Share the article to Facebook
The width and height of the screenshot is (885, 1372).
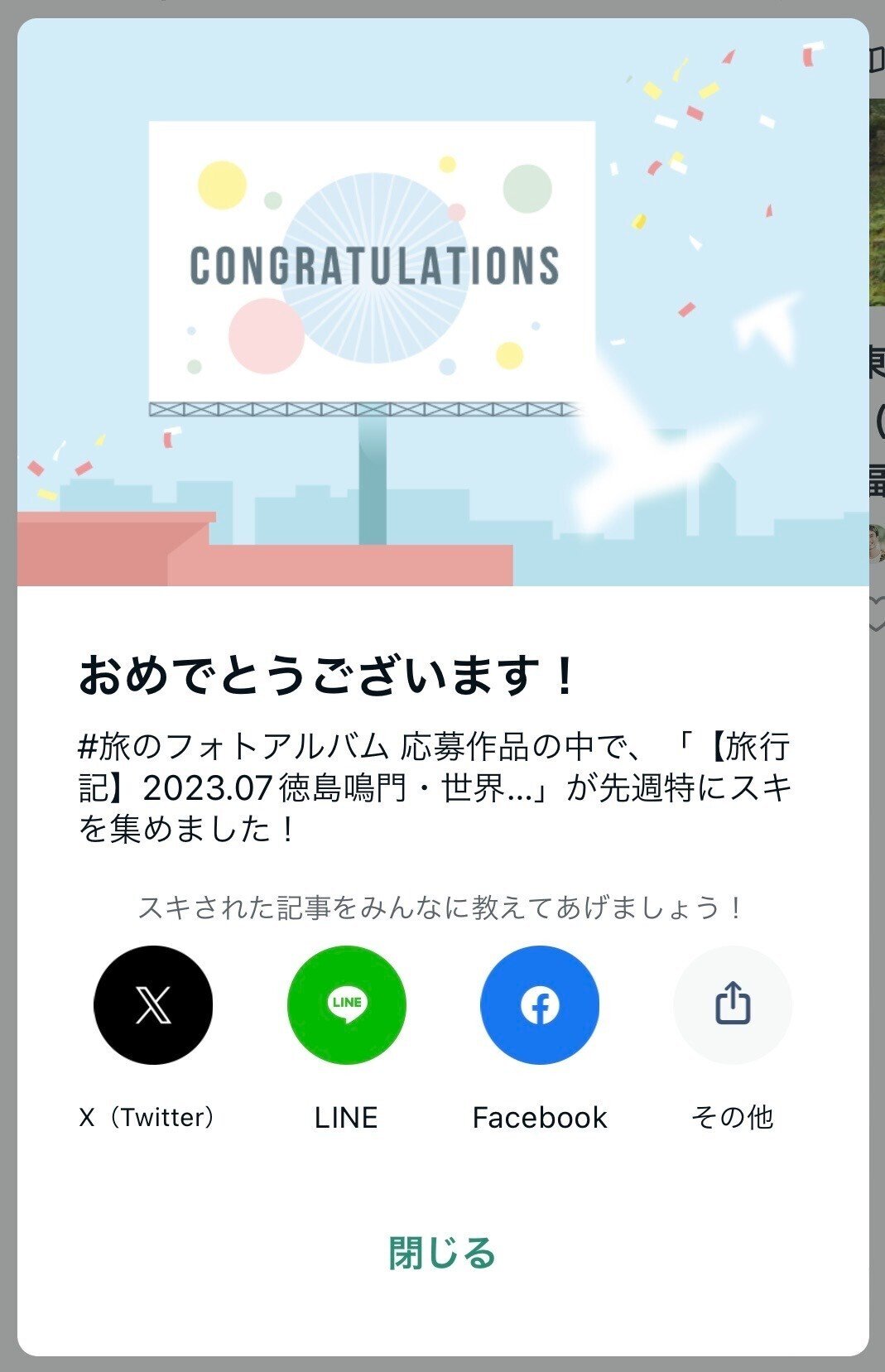tap(540, 1004)
